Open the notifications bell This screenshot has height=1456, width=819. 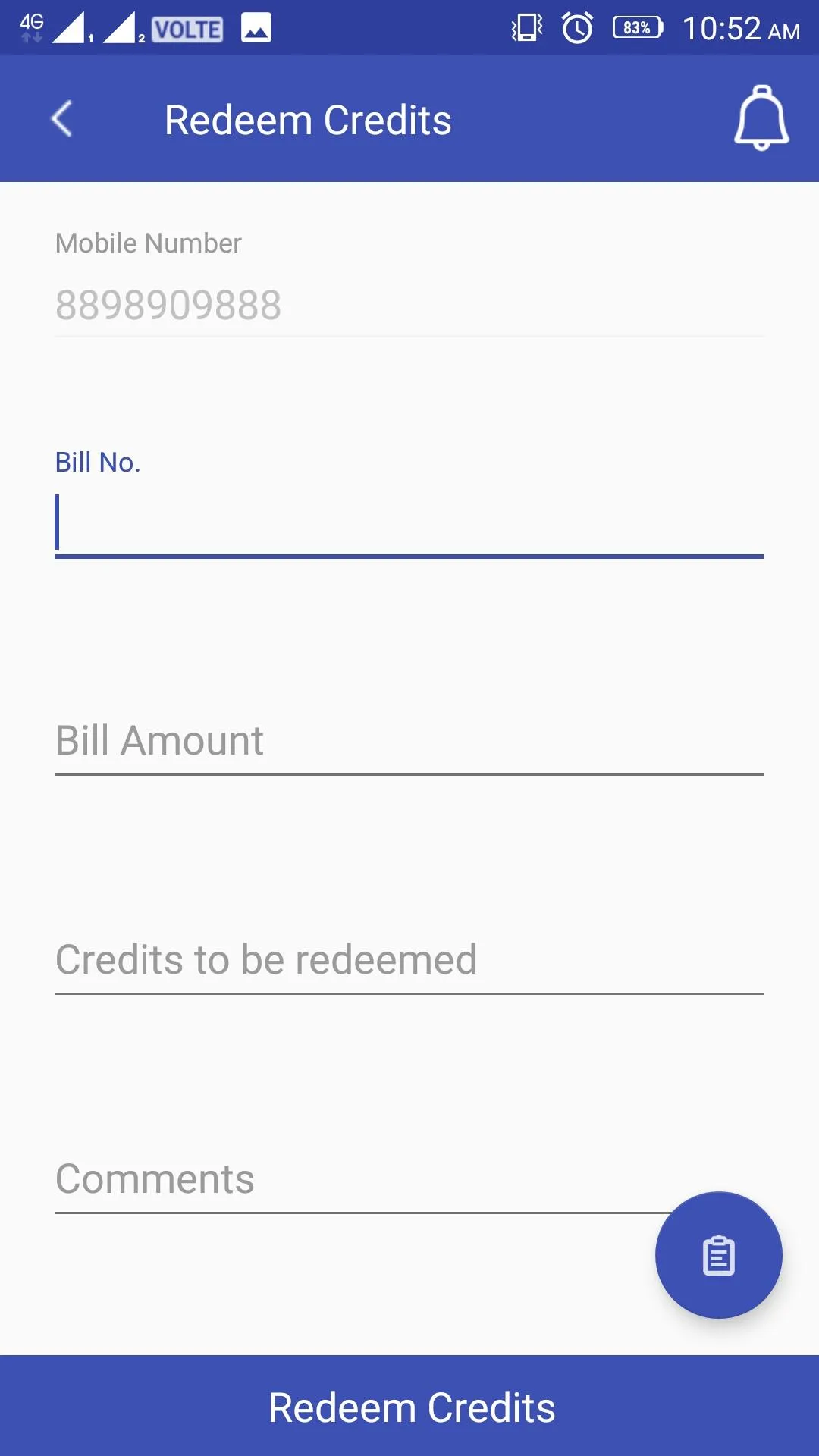coord(761,118)
